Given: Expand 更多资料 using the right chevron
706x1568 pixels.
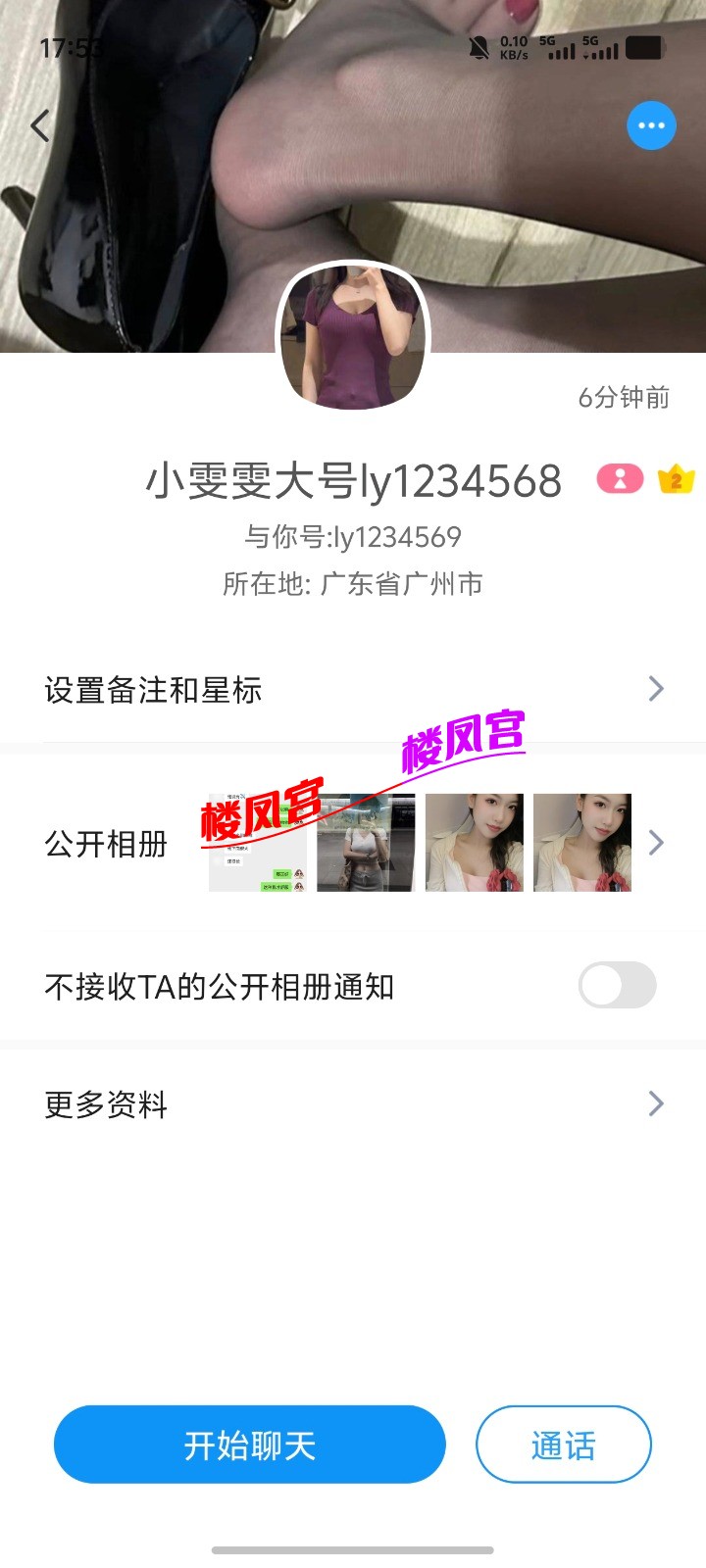Looking at the screenshot, I should [655, 1104].
